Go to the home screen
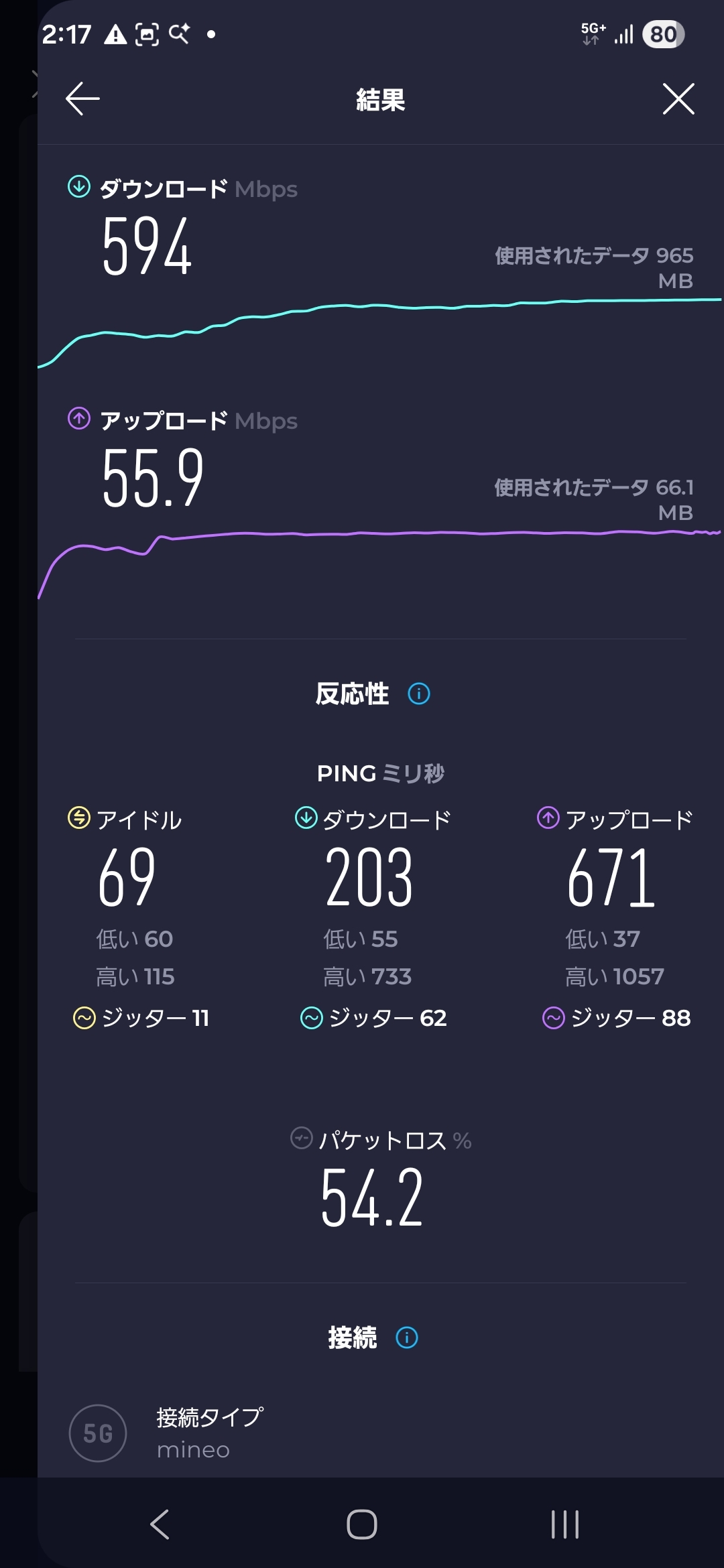724x1568 pixels. click(x=362, y=1524)
